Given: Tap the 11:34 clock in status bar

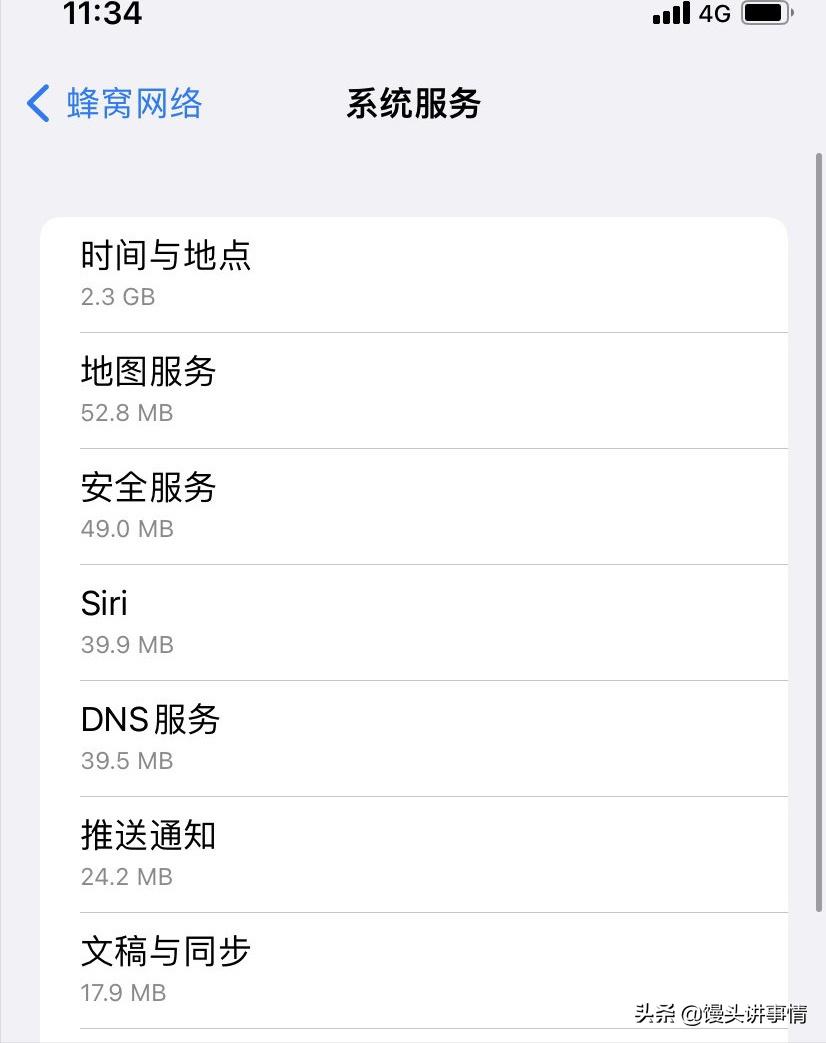Looking at the screenshot, I should (x=101, y=14).
